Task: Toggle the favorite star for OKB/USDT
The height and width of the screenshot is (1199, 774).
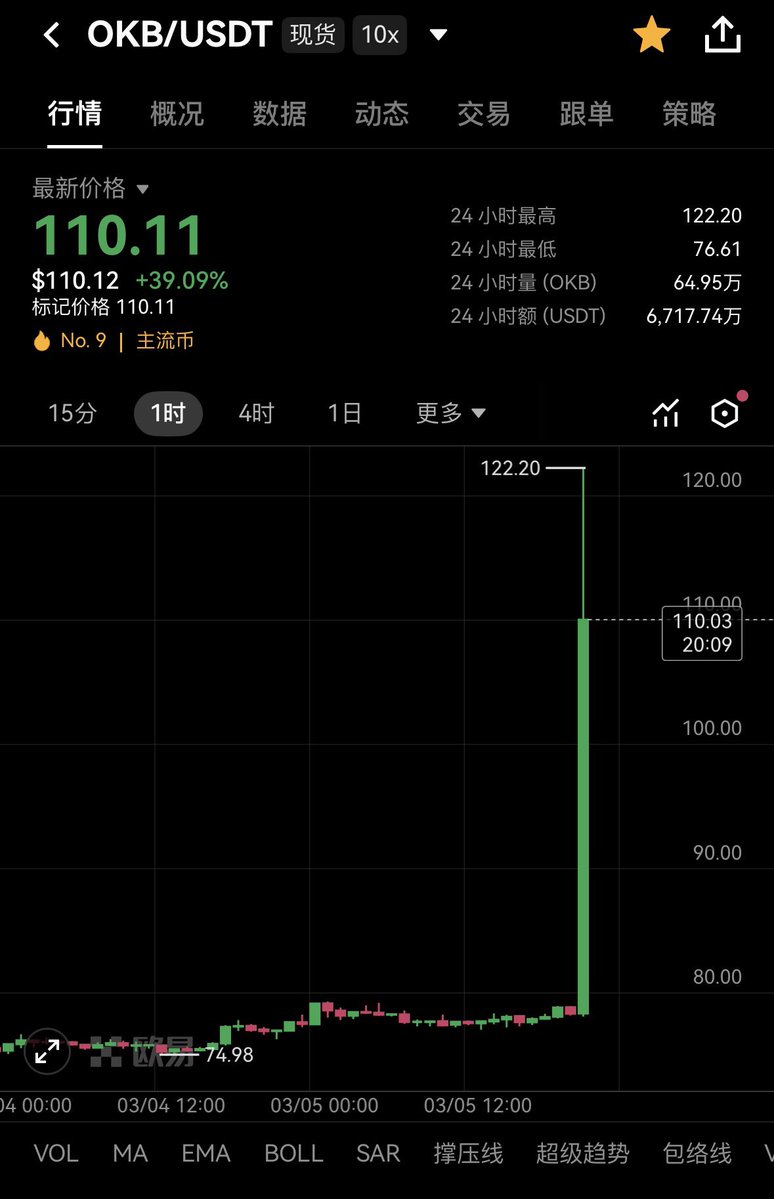Action: coord(652,36)
